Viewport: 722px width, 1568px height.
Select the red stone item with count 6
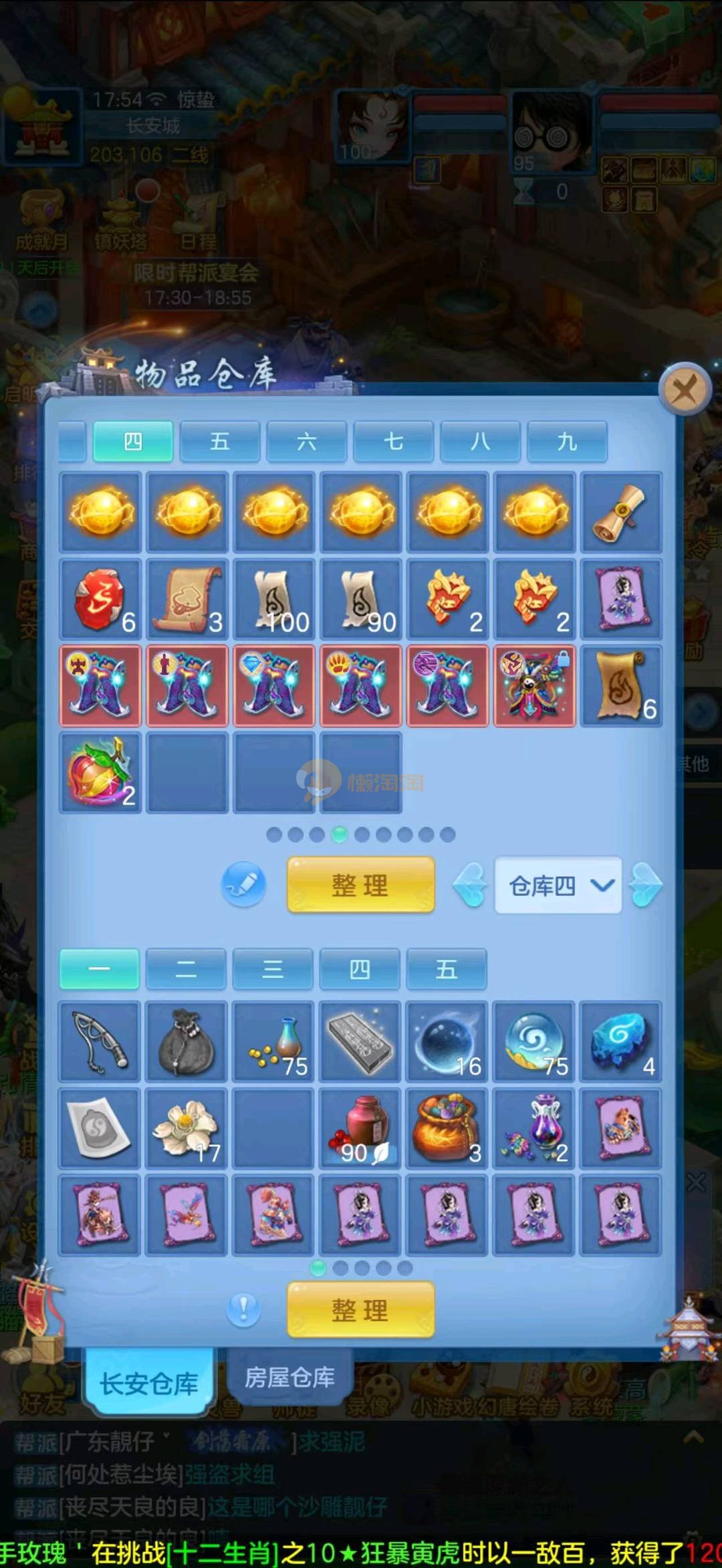coord(100,600)
